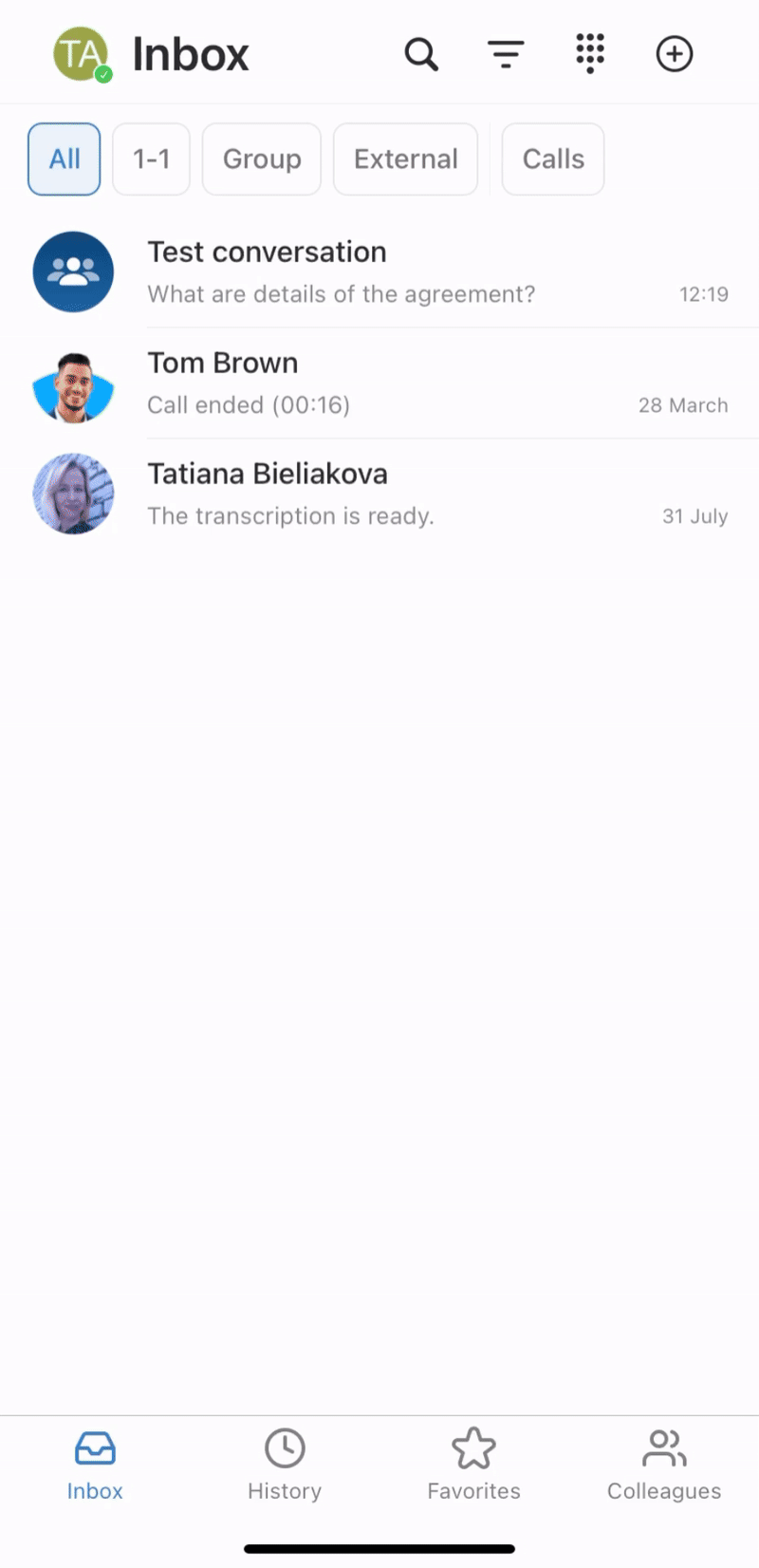759x1568 pixels.
Task: Stay on the Inbox tab
Action: click(95, 1465)
